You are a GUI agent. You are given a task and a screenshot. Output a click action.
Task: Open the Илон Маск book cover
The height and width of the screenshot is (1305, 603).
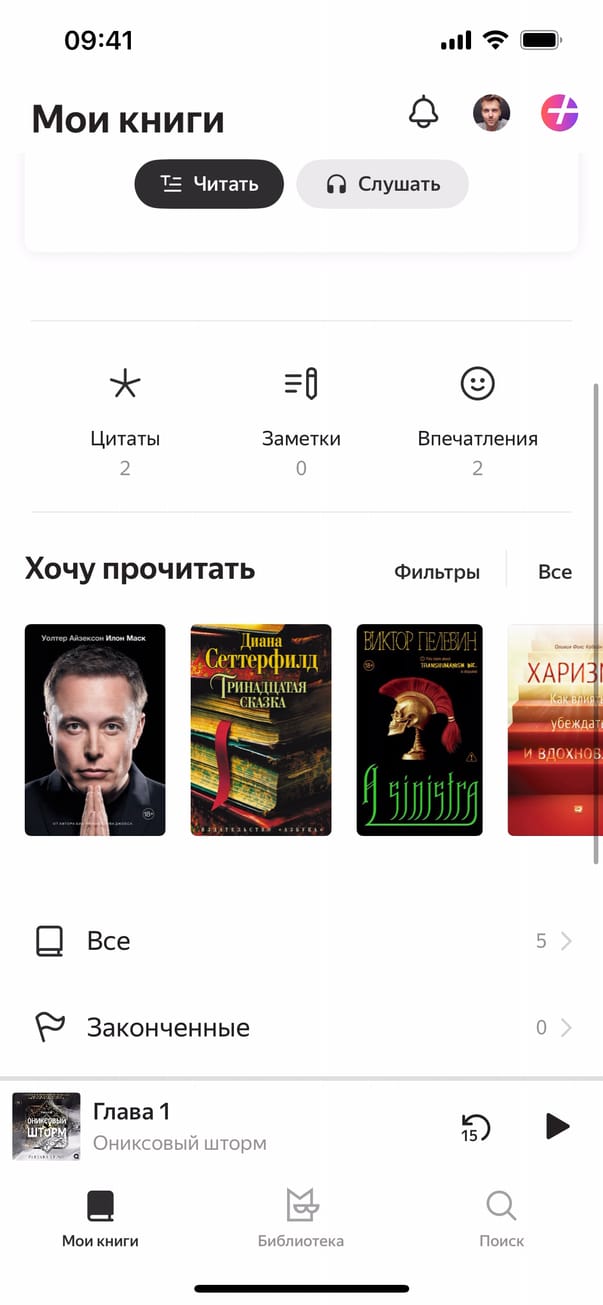click(95, 729)
